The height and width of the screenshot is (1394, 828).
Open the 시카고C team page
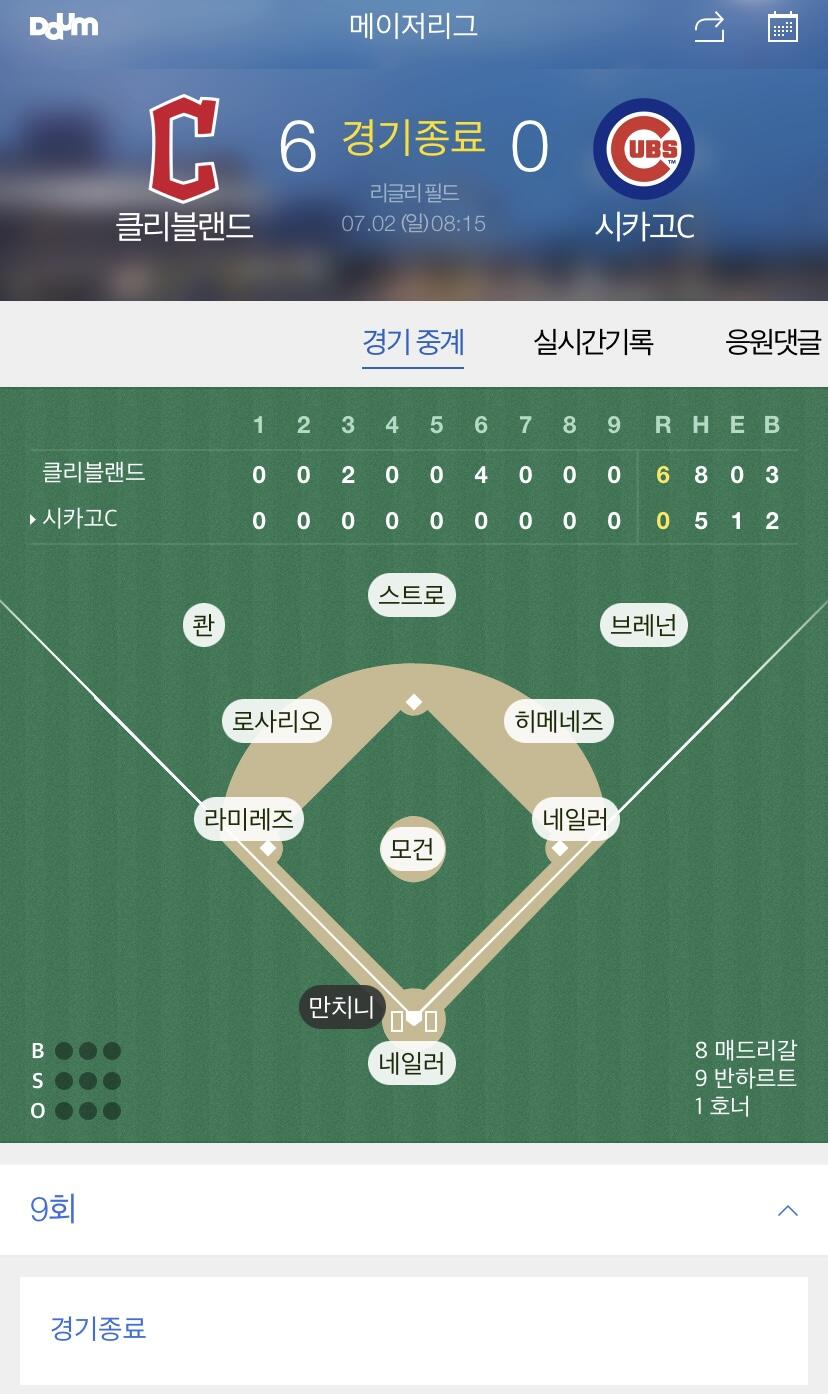click(x=644, y=169)
